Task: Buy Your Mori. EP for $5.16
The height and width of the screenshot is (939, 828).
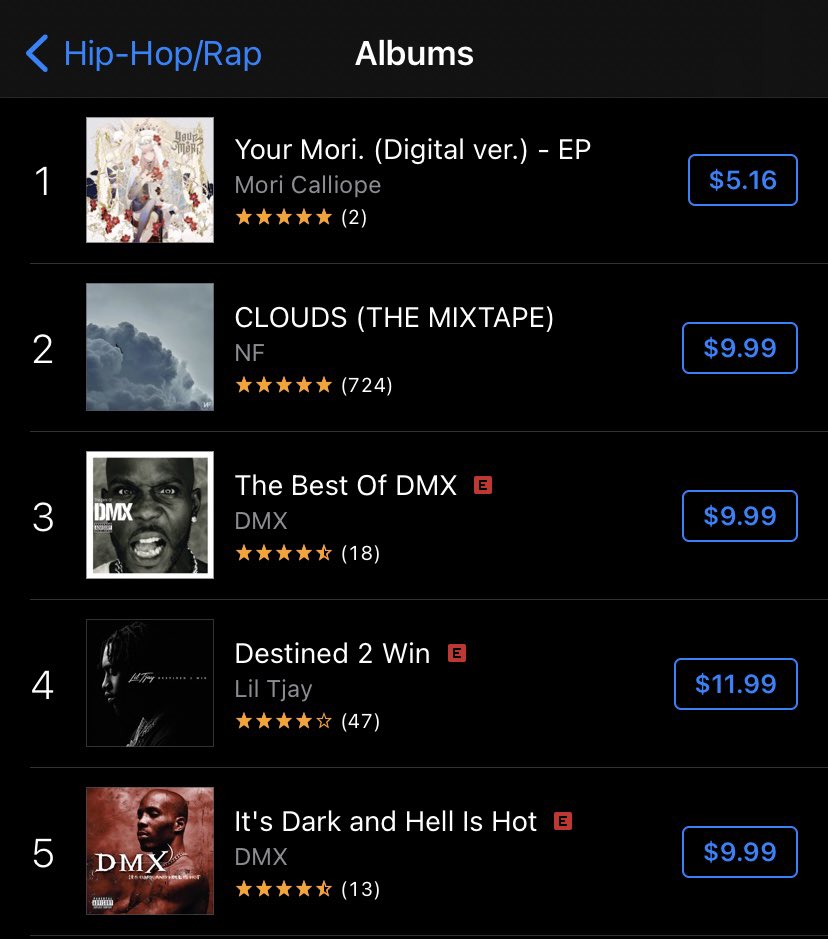Action: tap(742, 180)
